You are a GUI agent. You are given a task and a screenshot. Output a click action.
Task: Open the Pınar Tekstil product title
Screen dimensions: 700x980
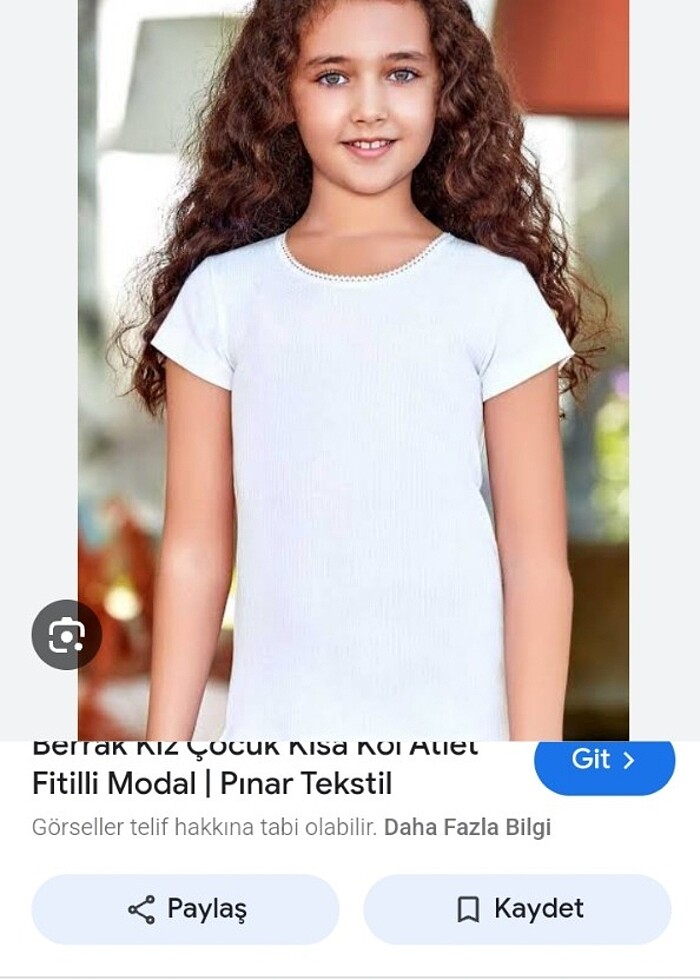point(212,782)
